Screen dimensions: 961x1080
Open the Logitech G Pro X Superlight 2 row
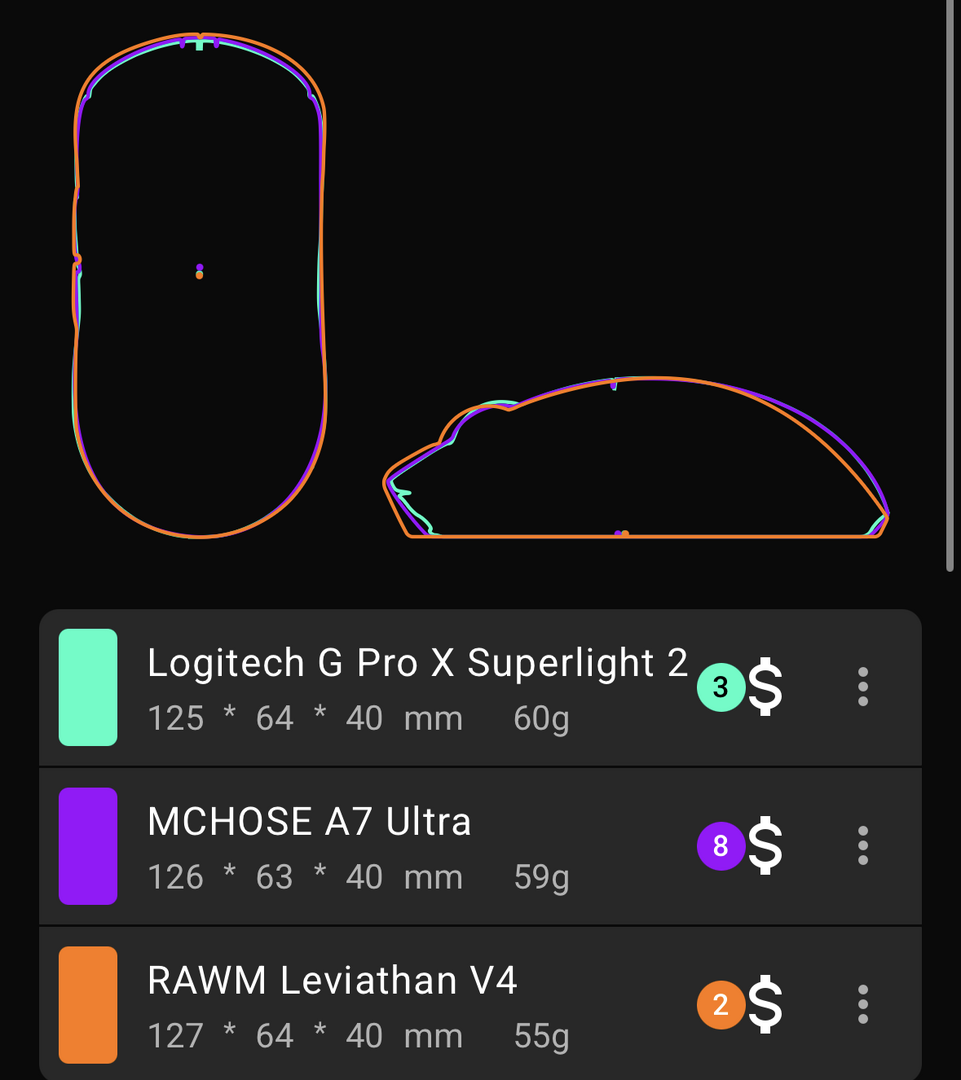click(x=400, y=687)
